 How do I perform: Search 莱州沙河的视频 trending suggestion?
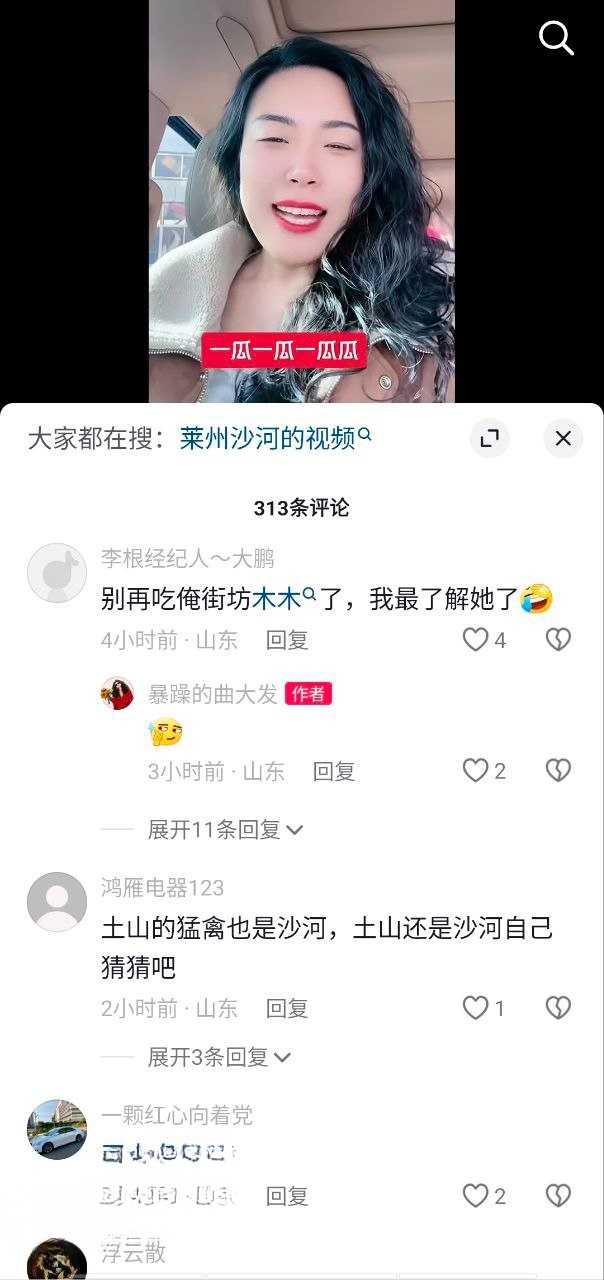pos(275,438)
